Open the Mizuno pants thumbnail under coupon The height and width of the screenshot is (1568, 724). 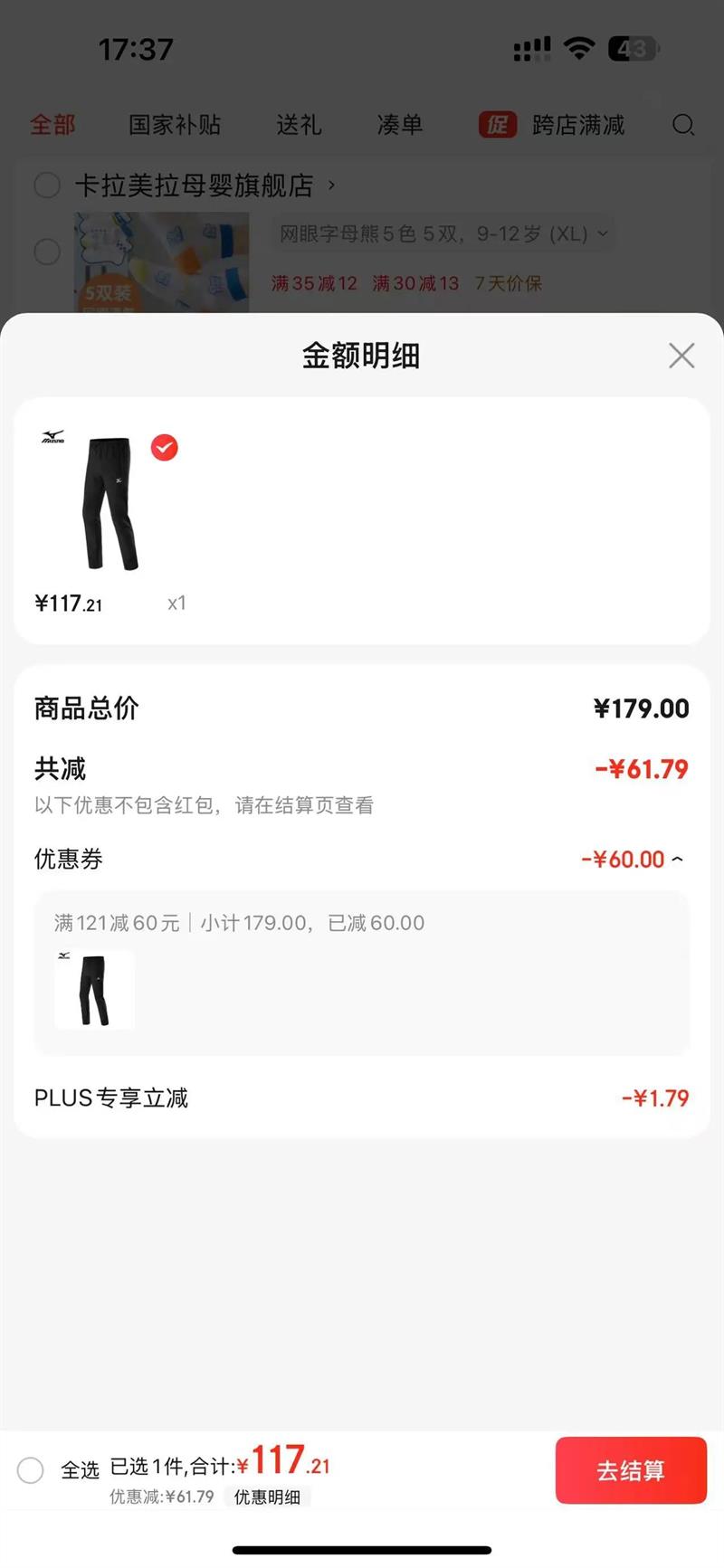point(94,989)
